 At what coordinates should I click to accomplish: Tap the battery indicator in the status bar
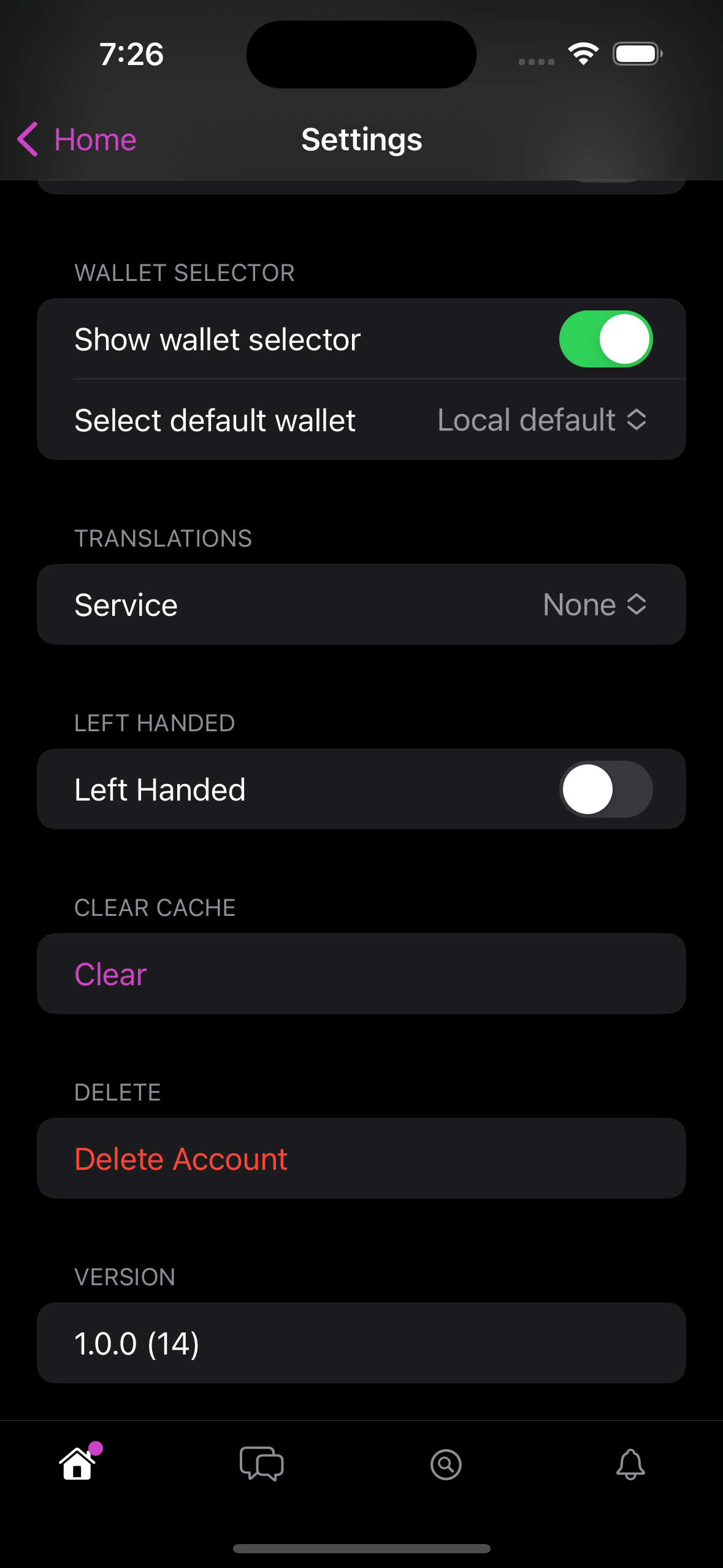click(x=637, y=53)
